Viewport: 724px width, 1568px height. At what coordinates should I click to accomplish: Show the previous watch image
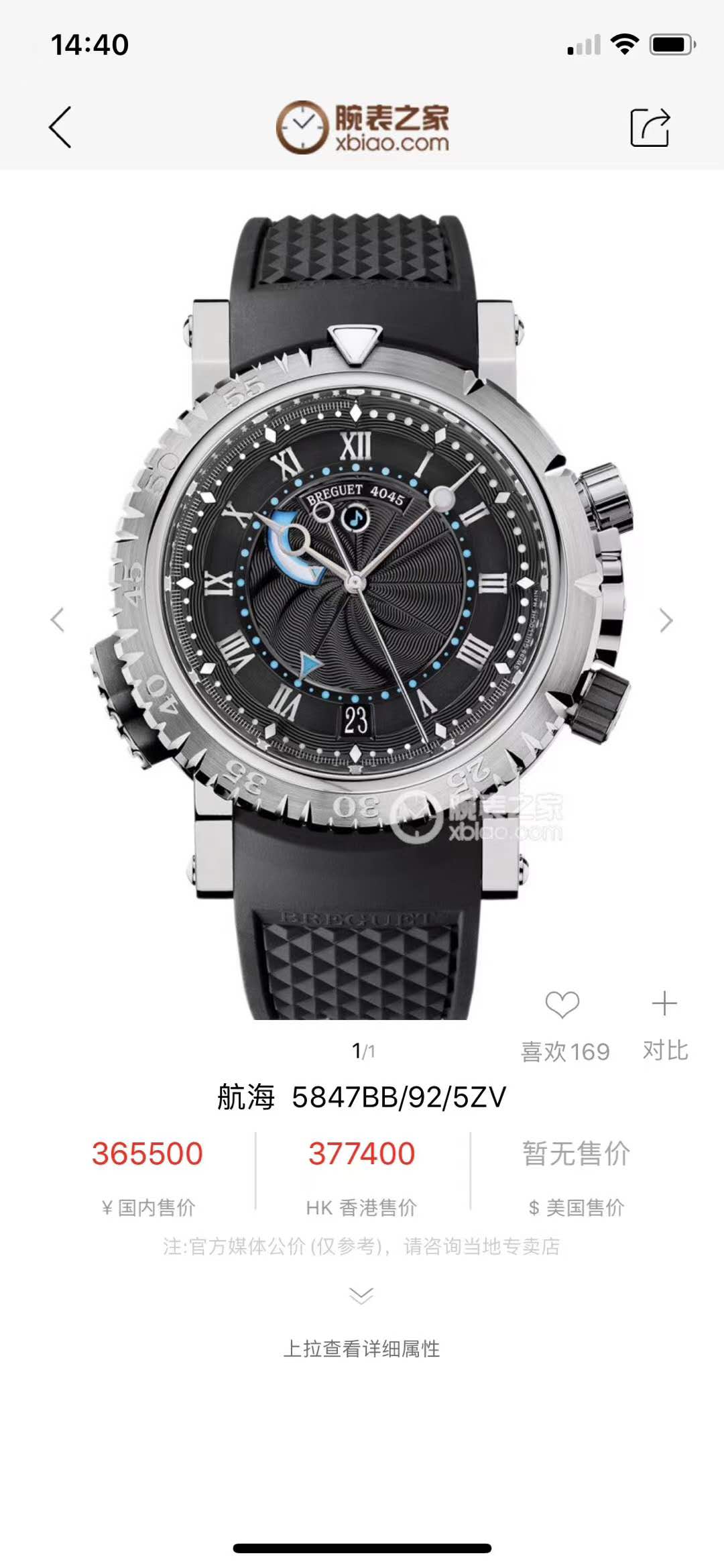pos(58,620)
